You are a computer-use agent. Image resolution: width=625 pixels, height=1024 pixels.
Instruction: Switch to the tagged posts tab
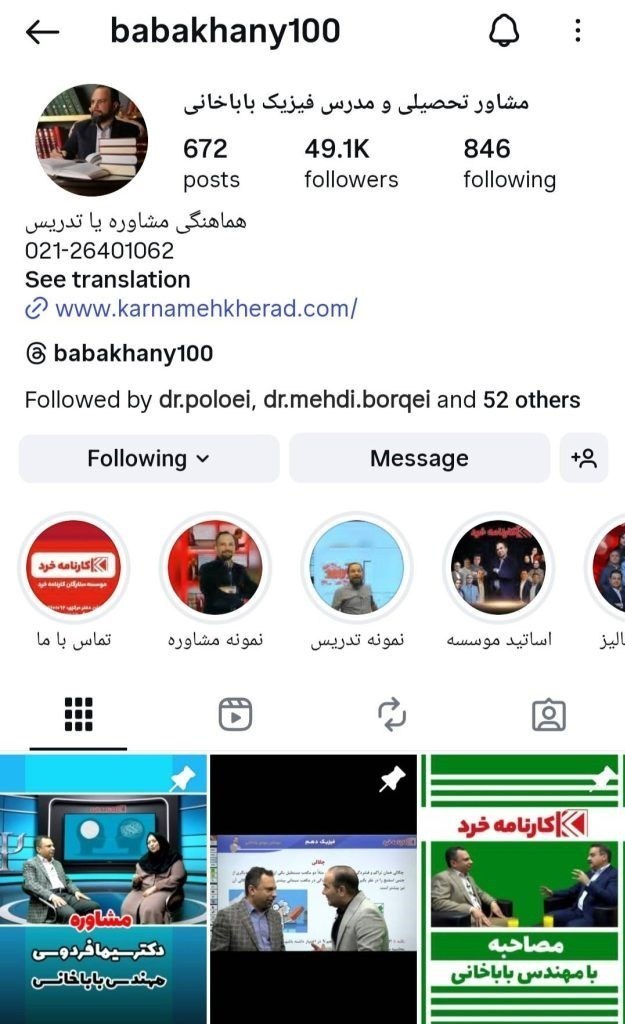tap(548, 714)
